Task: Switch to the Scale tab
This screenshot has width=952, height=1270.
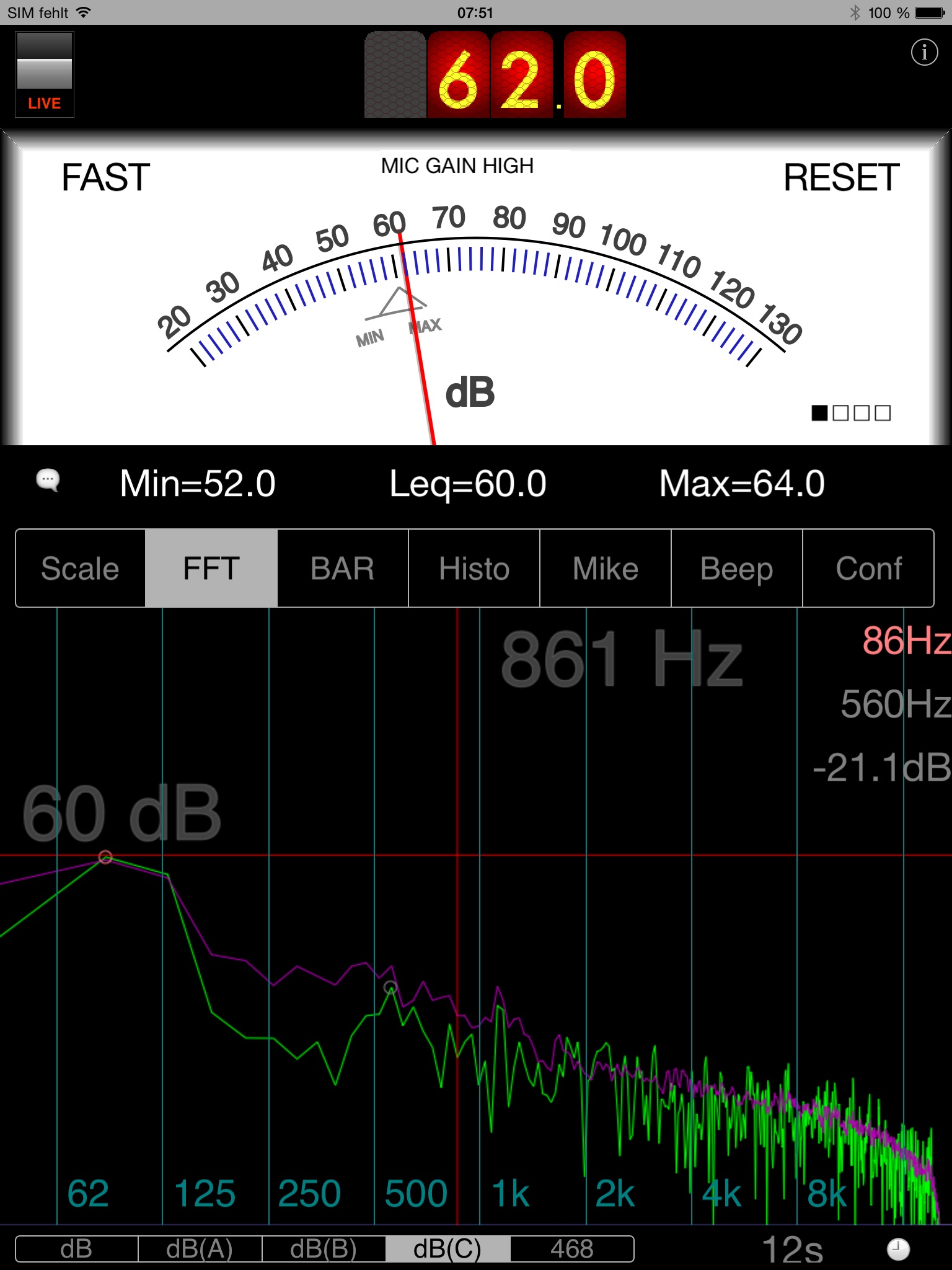Action: 81,569
